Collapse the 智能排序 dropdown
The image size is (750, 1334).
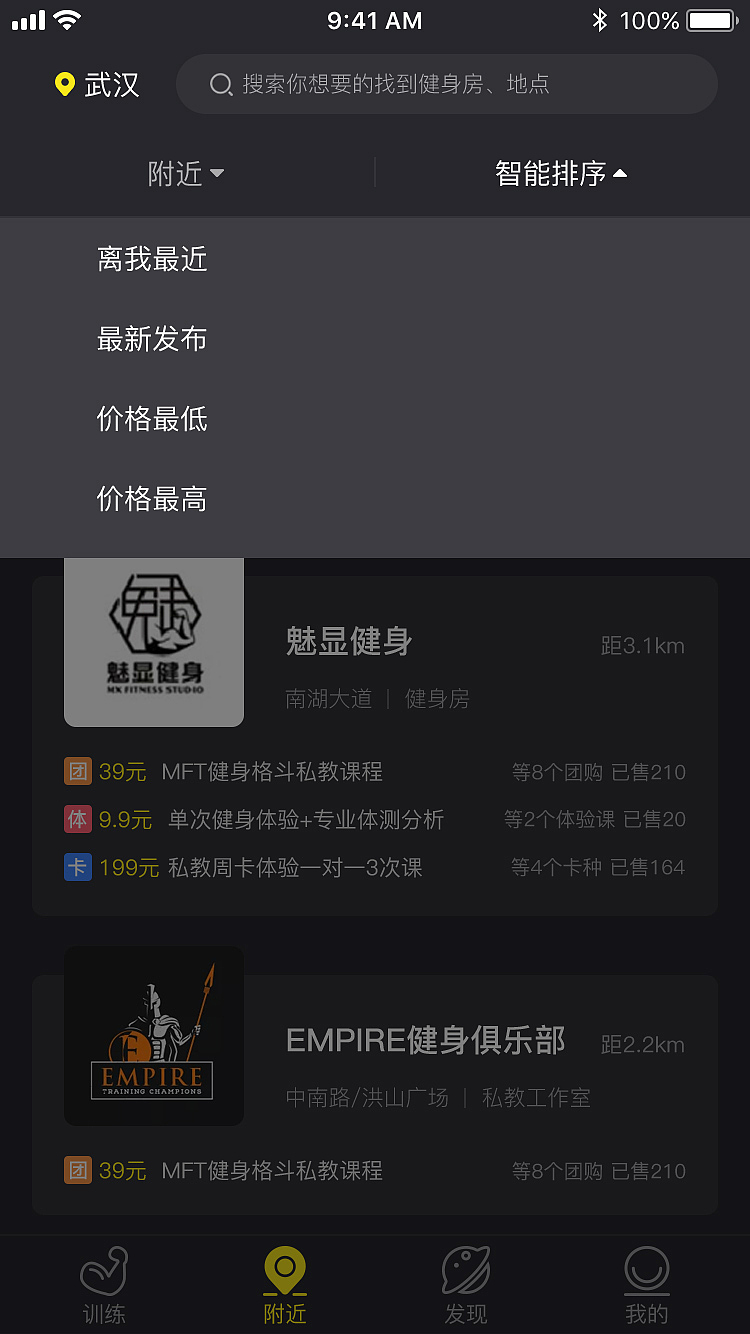[x=560, y=172]
